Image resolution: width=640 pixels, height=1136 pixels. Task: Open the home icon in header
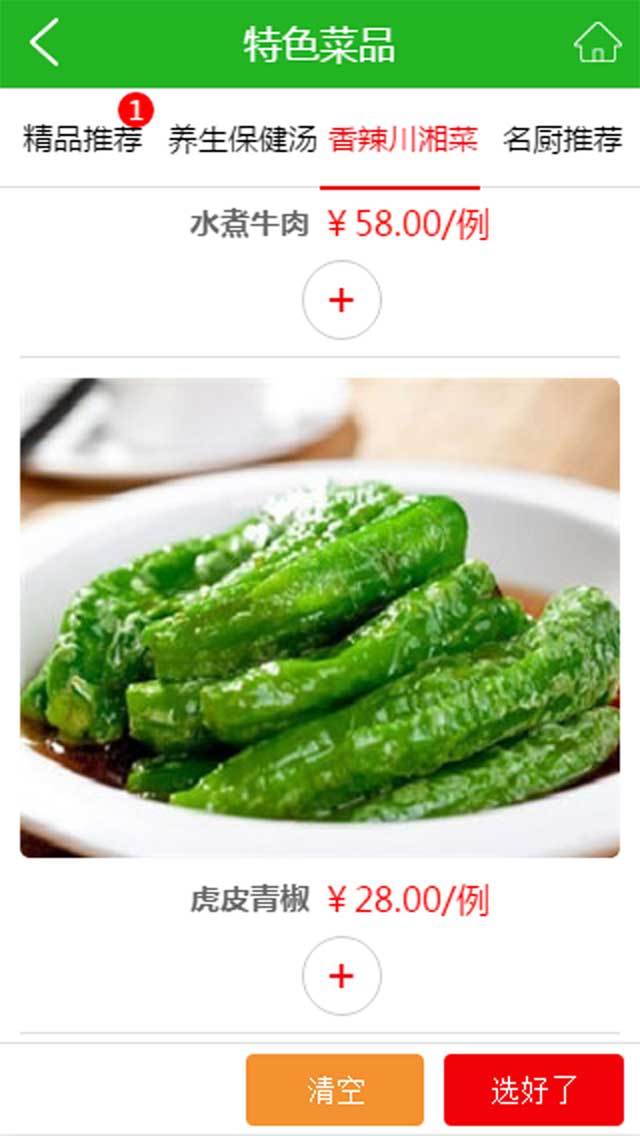597,44
